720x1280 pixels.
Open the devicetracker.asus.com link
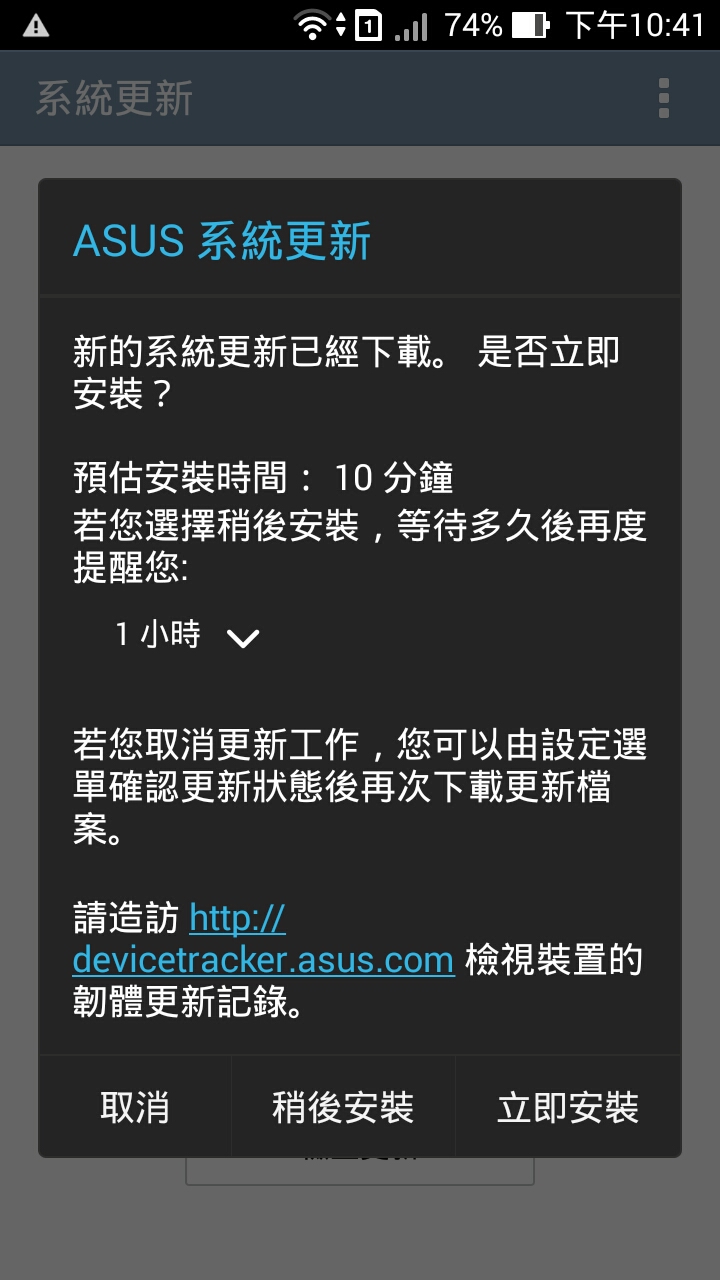pos(264,938)
